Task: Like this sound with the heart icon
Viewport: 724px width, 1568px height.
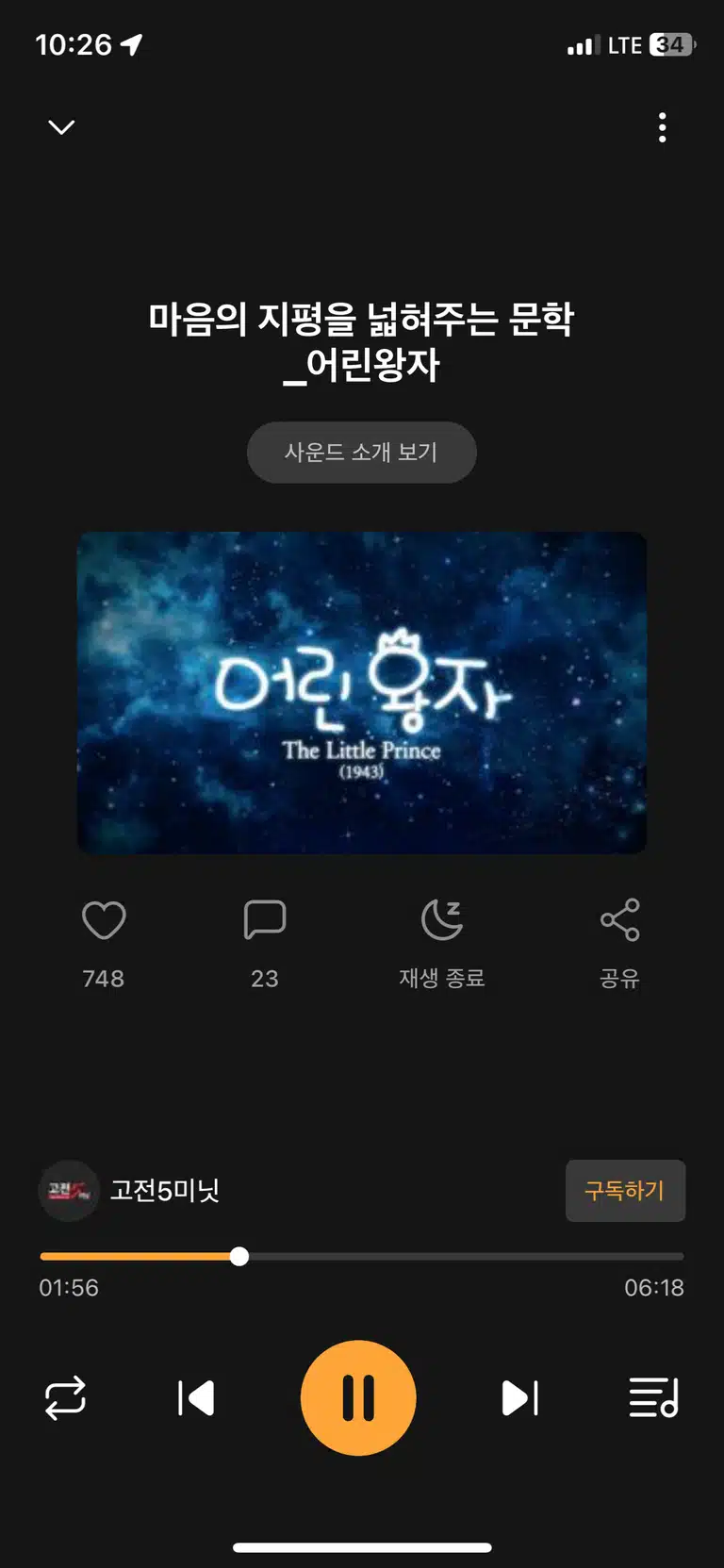Action: click(104, 920)
